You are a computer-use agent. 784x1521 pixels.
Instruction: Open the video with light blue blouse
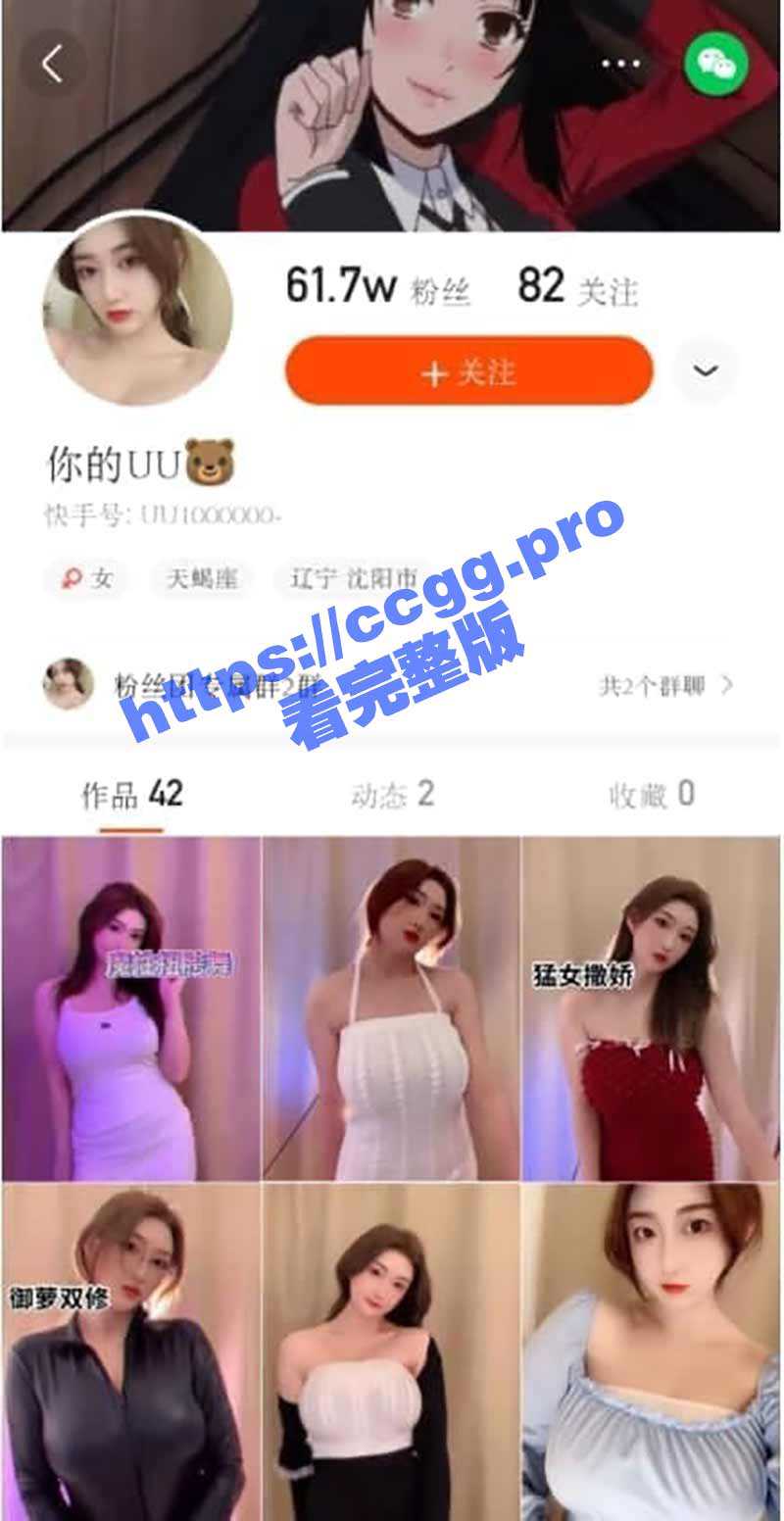coord(652,1352)
